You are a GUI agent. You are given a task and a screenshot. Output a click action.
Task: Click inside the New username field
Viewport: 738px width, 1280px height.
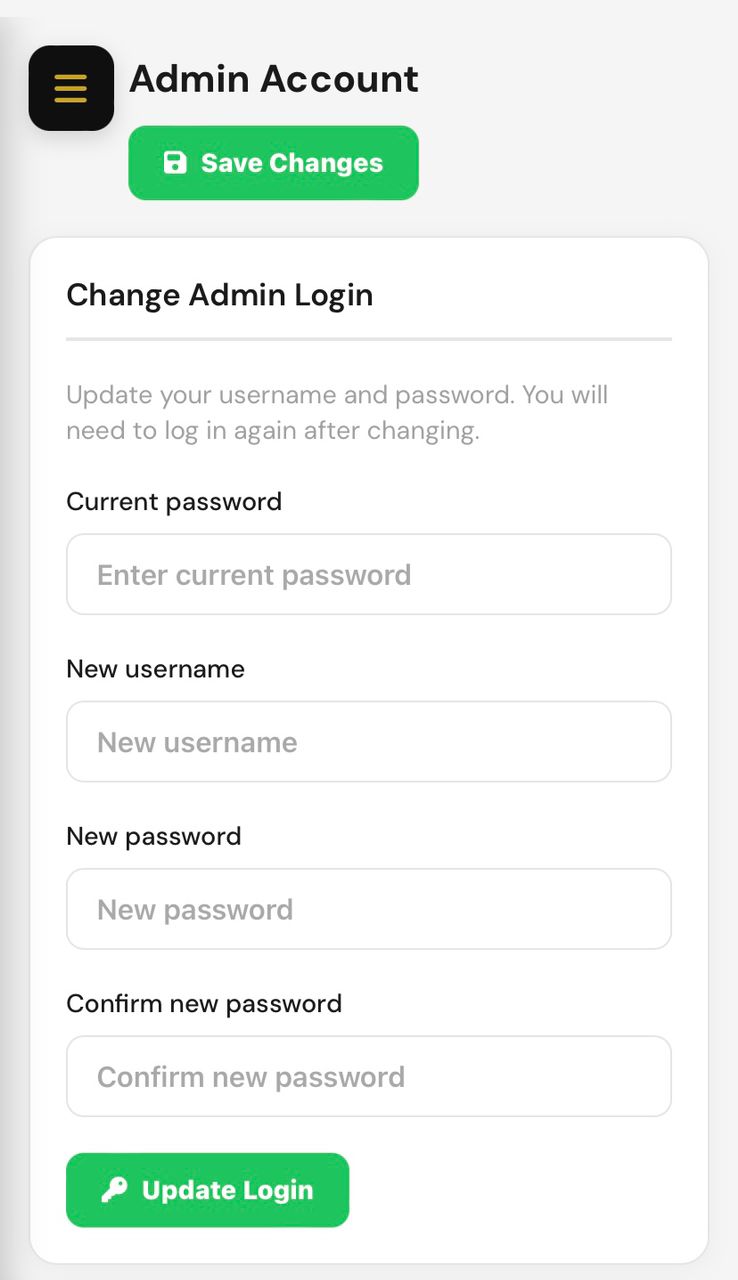tap(368, 741)
